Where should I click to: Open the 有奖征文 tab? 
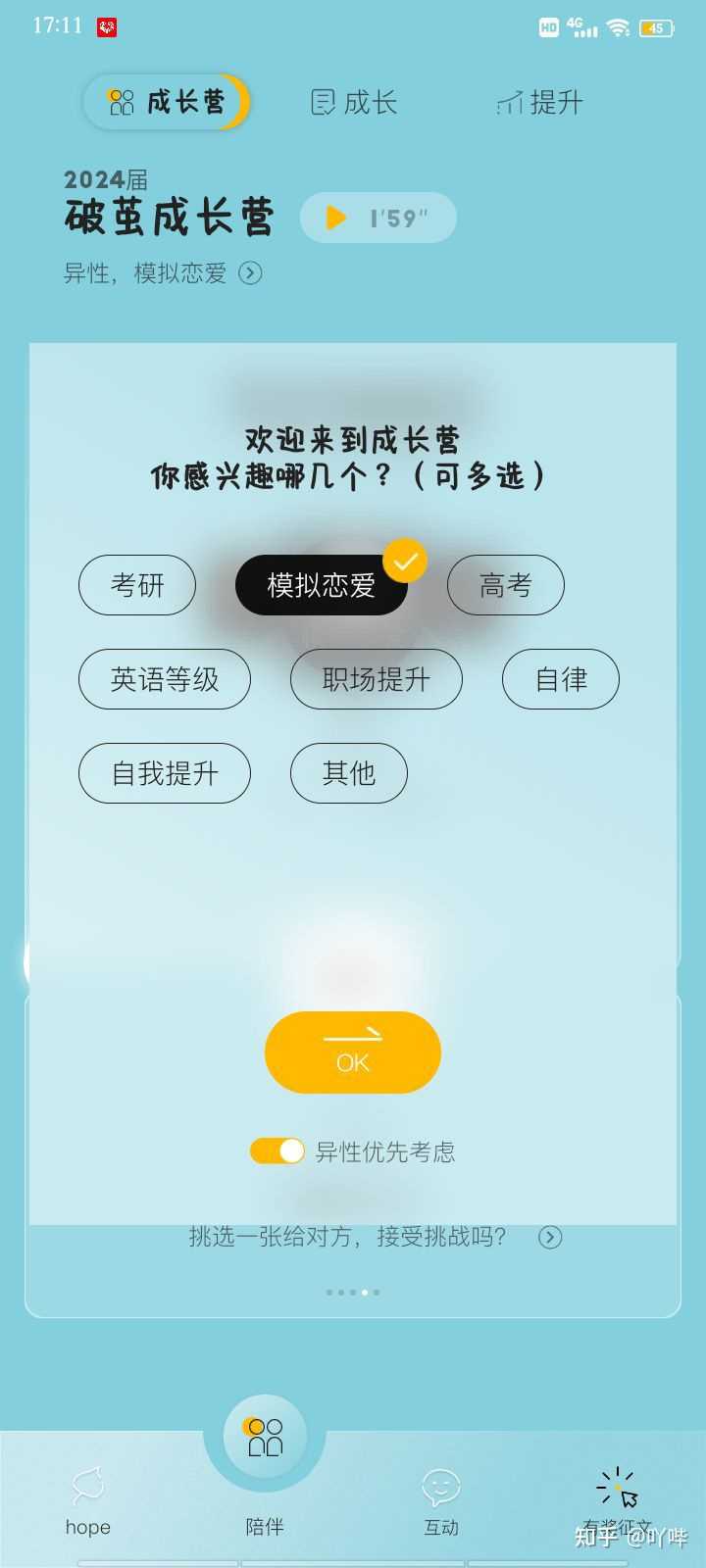click(x=618, y=1501)
